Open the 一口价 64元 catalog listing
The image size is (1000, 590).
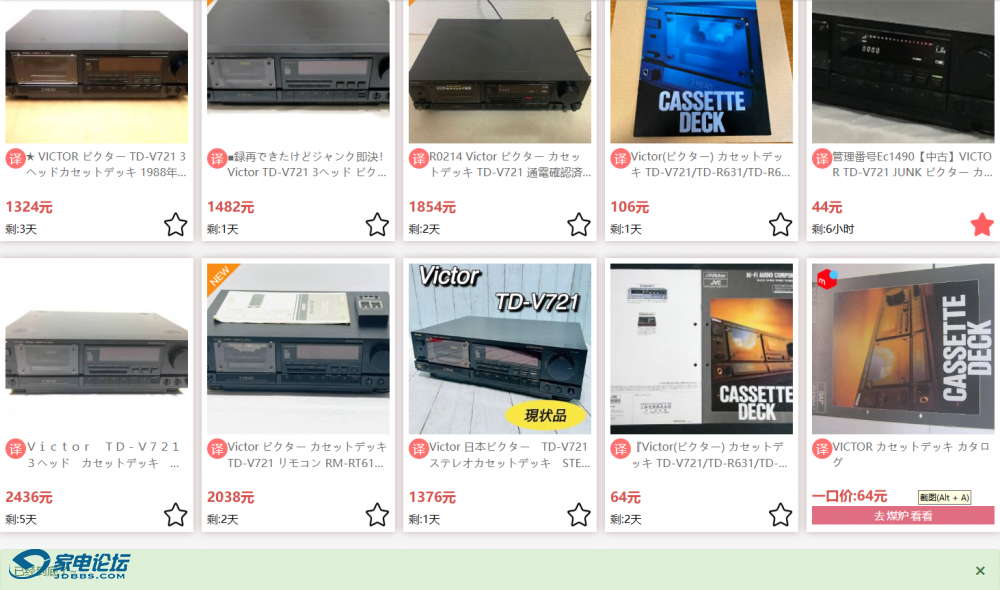pyautogui.click(x=902, y=348)
